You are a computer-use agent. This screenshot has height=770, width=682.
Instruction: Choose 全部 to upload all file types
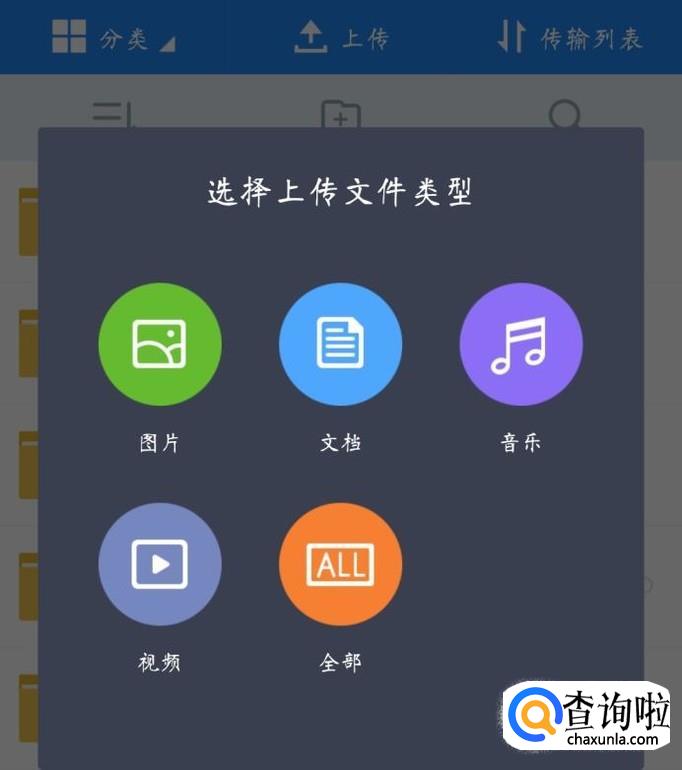[x=340, y=564]
